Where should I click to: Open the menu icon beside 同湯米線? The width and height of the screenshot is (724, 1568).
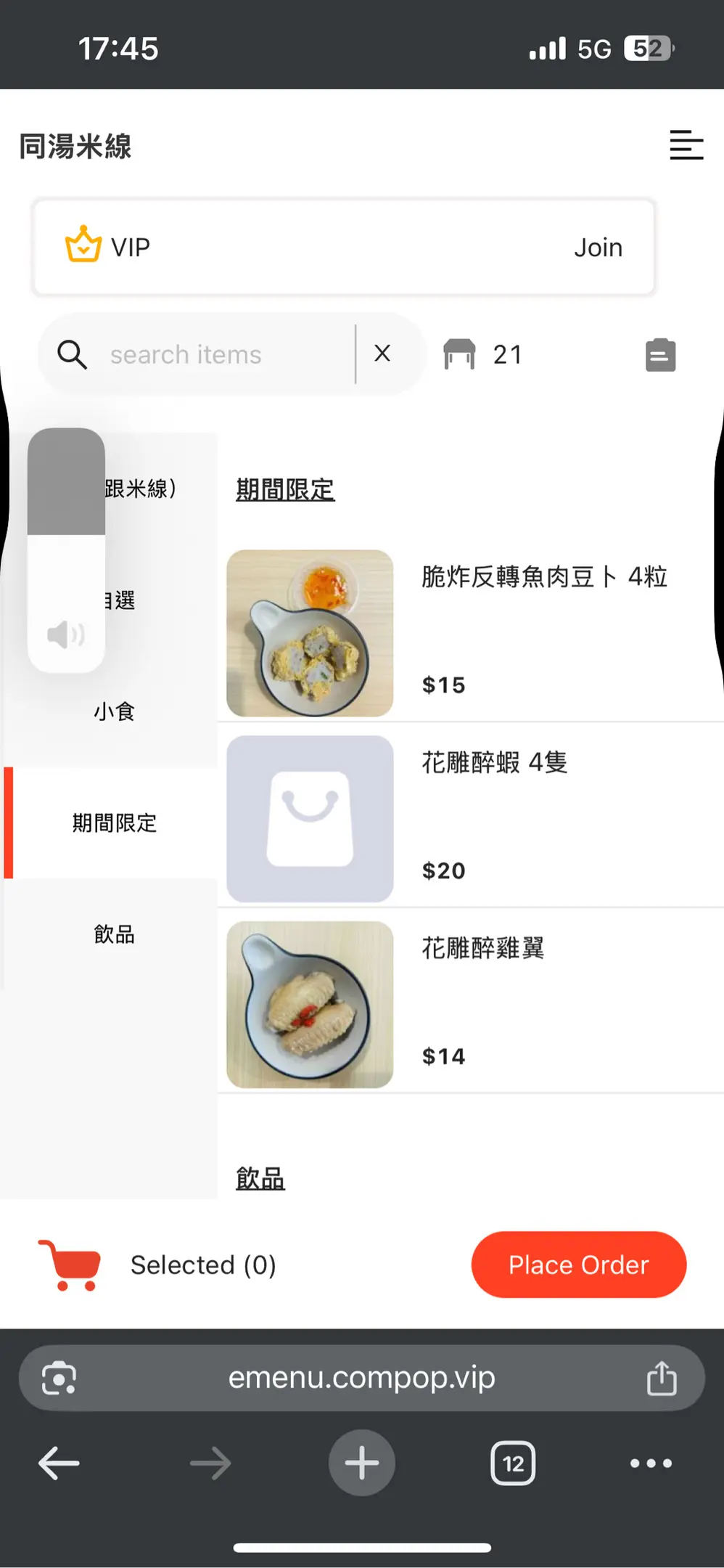click(x=686, y=145)
